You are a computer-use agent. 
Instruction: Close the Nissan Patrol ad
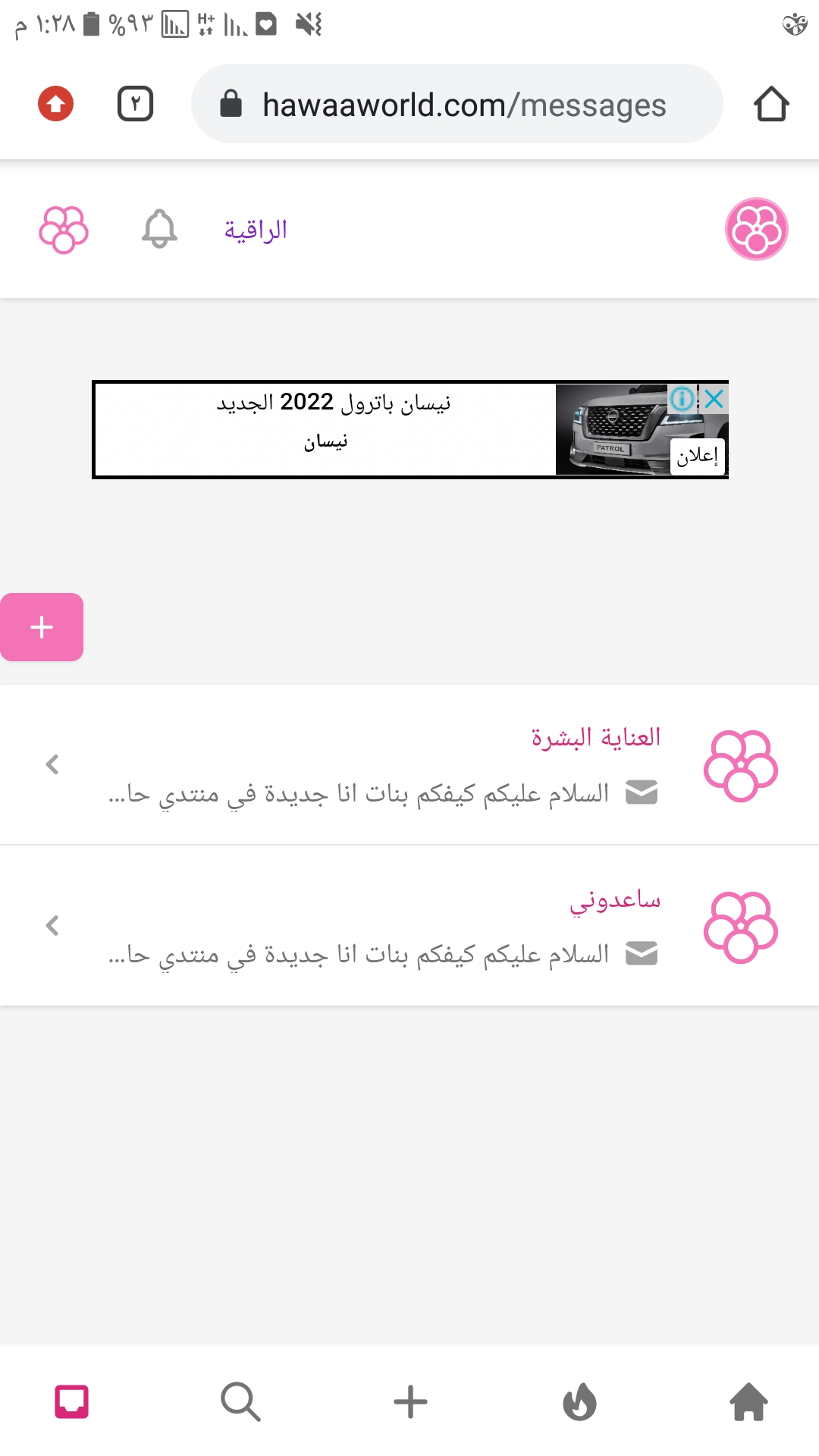(714, 398)
